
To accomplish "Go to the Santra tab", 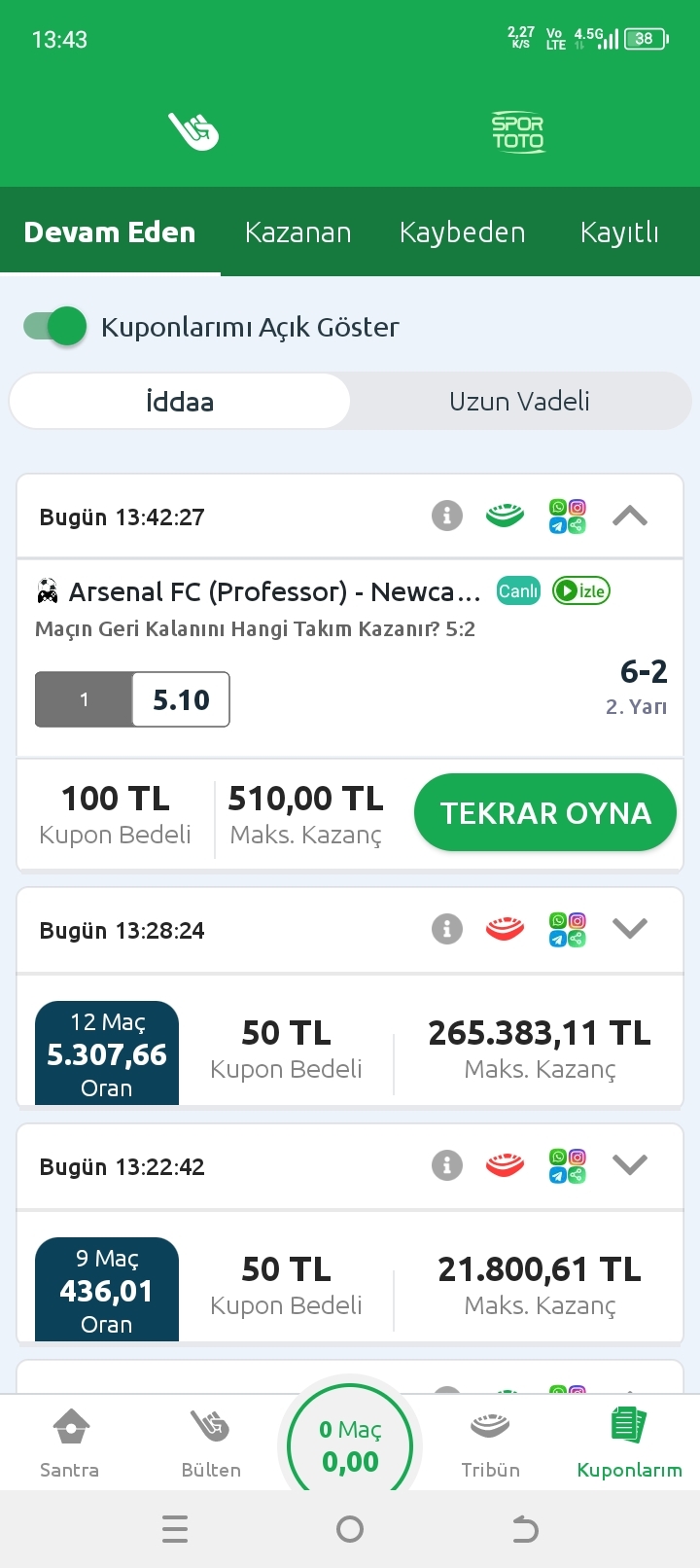I will click(70, 1443).
